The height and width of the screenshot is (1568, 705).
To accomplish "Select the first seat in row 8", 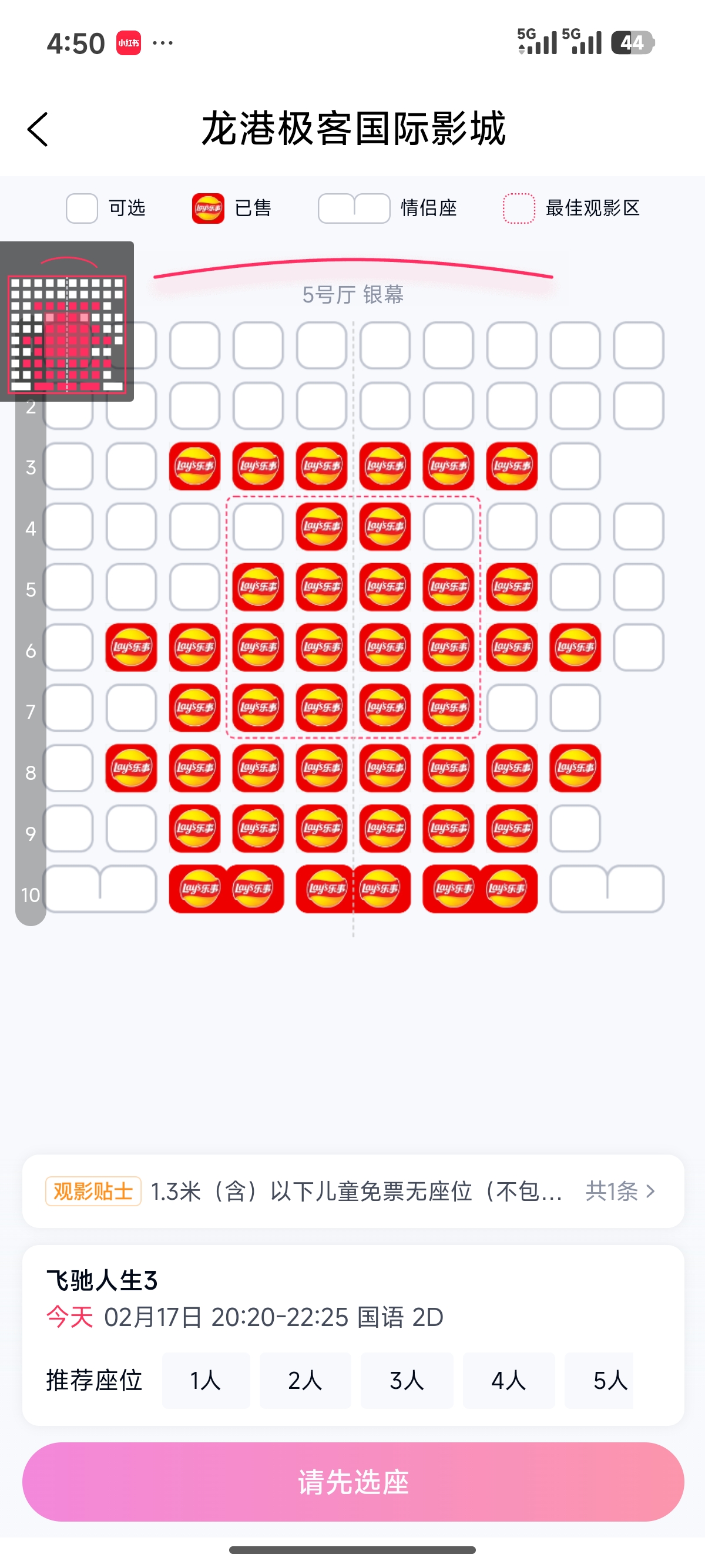I will 68,768.
